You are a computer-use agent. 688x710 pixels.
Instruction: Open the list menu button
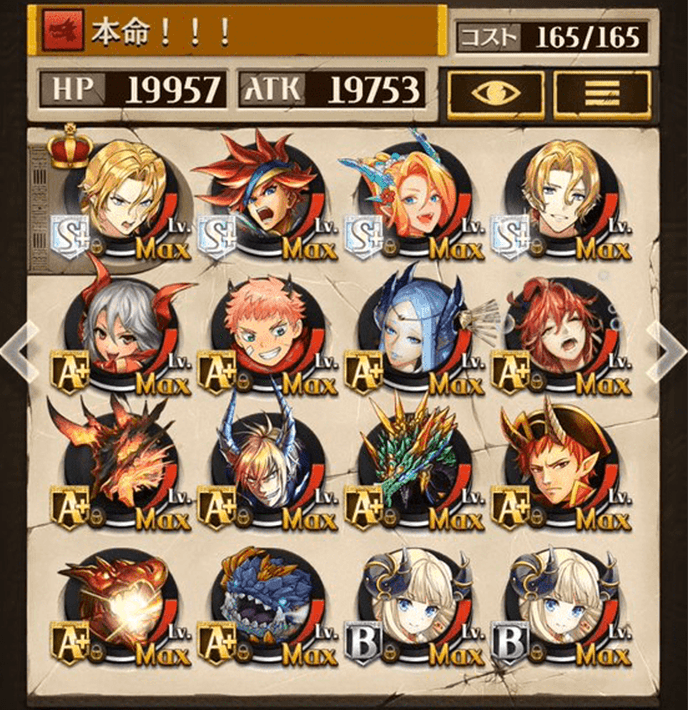click(601, 93)
